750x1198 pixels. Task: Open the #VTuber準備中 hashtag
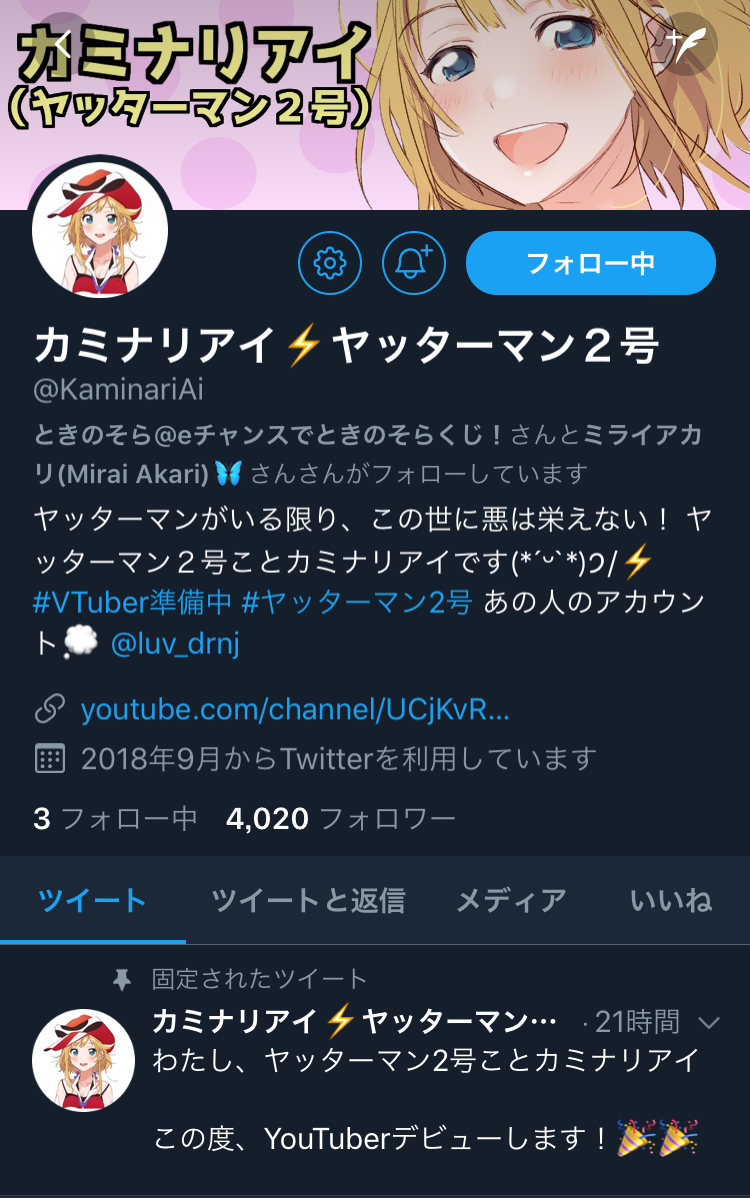click(x=132, y=602)
